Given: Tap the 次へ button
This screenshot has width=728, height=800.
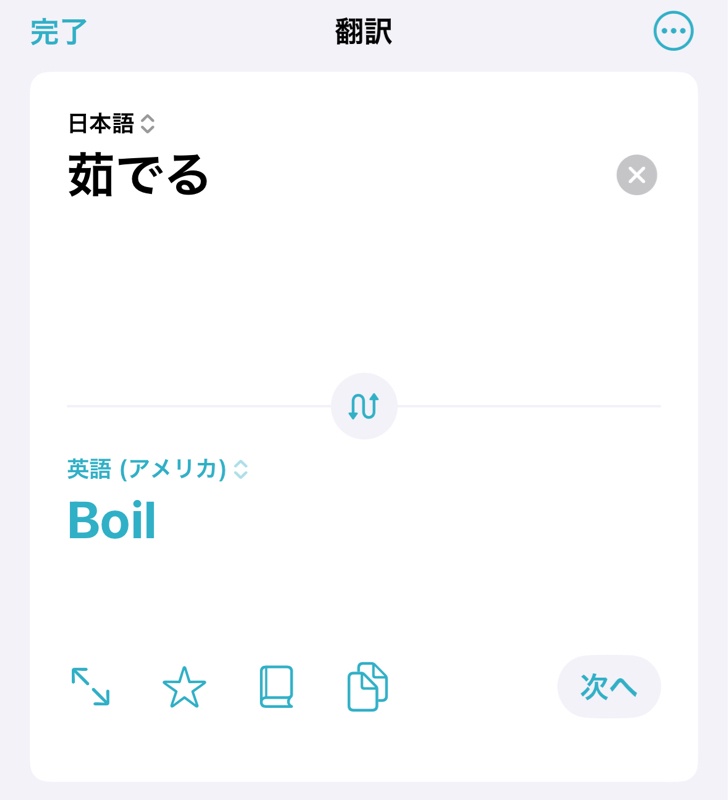Looking at the screenshot, I should (x=608, y=687).
